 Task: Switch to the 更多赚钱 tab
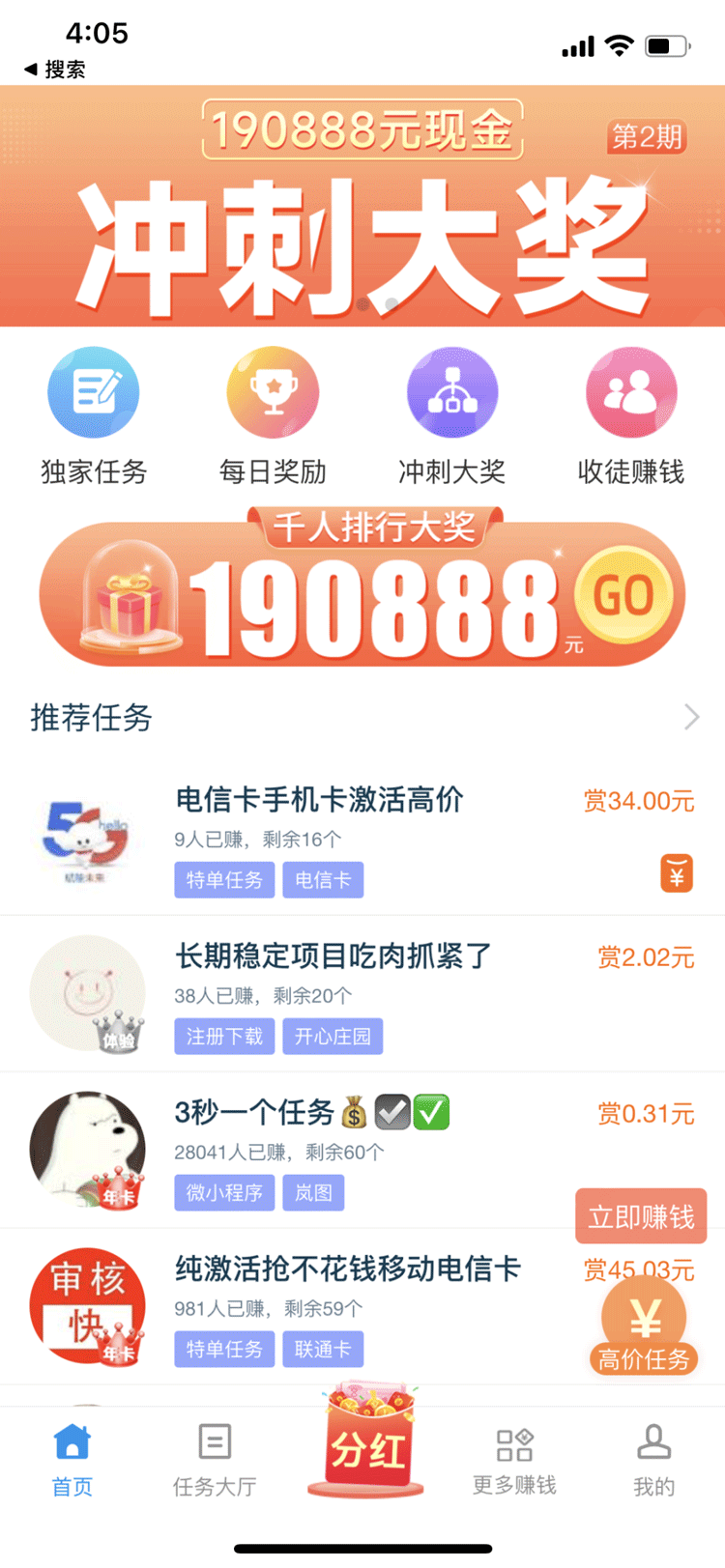tap(514, 1459)
